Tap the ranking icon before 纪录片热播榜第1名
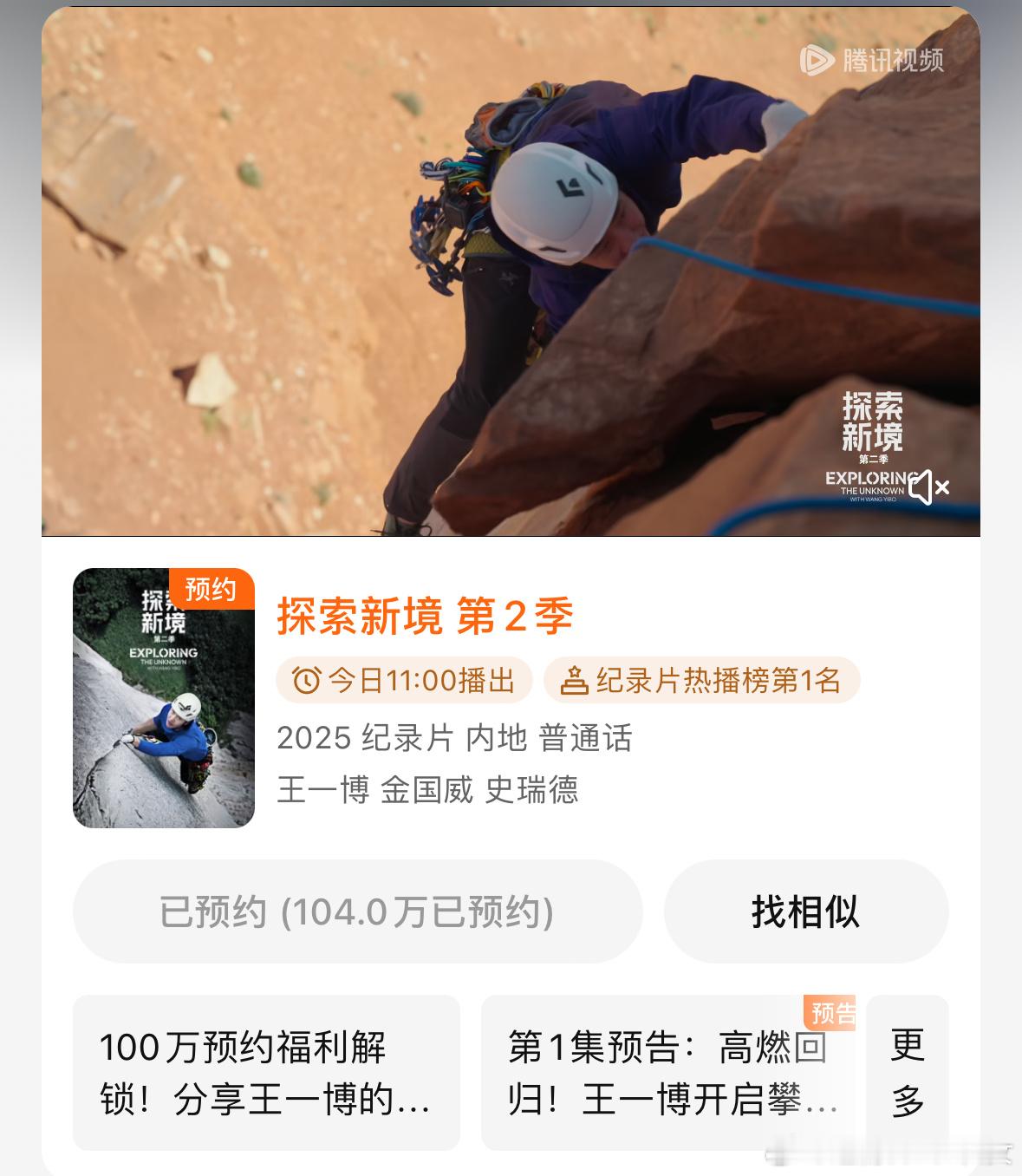This screenshot has height=1176, width=1022. (x=575, y=682)
